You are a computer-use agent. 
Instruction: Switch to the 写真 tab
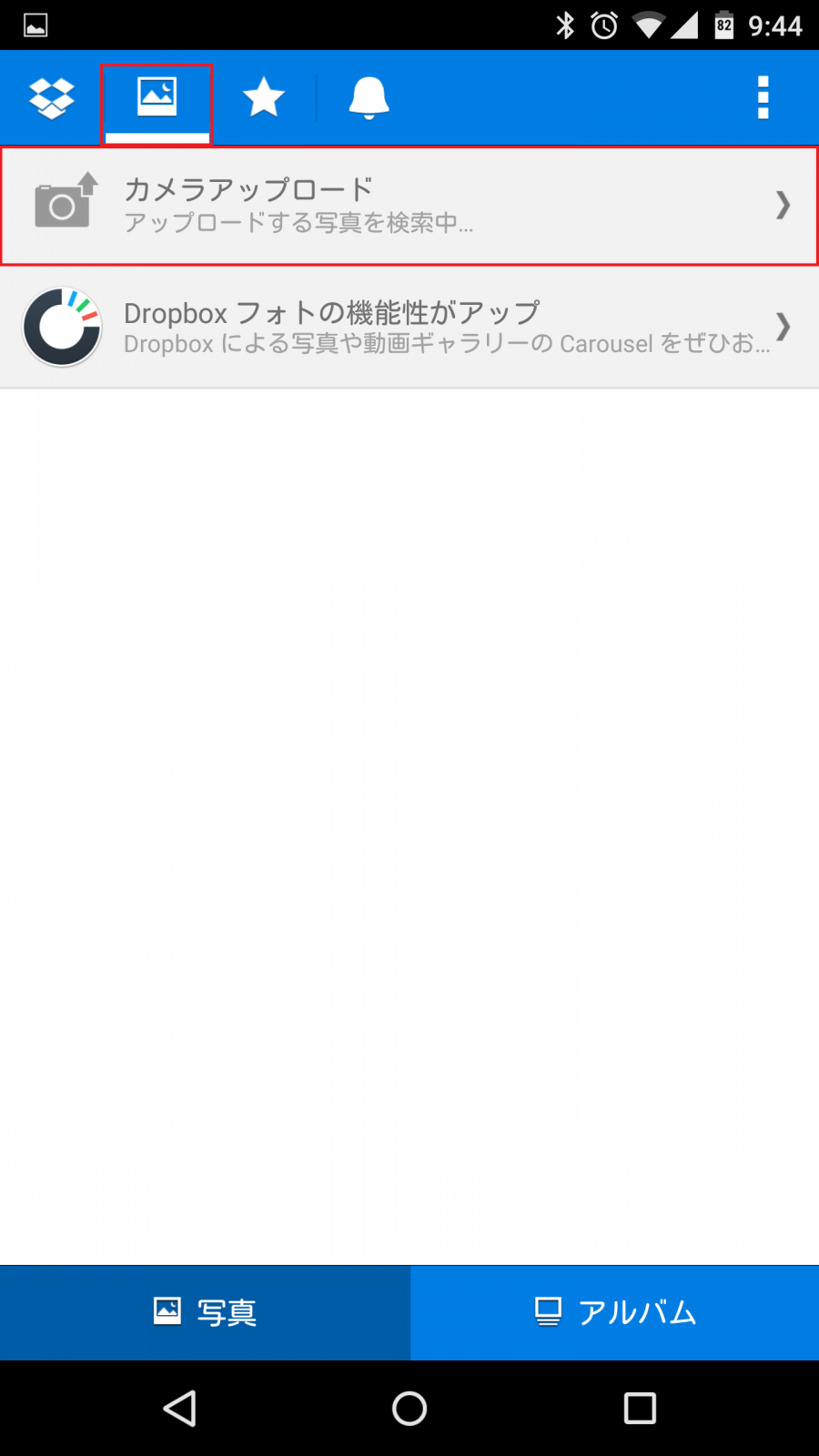(x=205, y=1312)
